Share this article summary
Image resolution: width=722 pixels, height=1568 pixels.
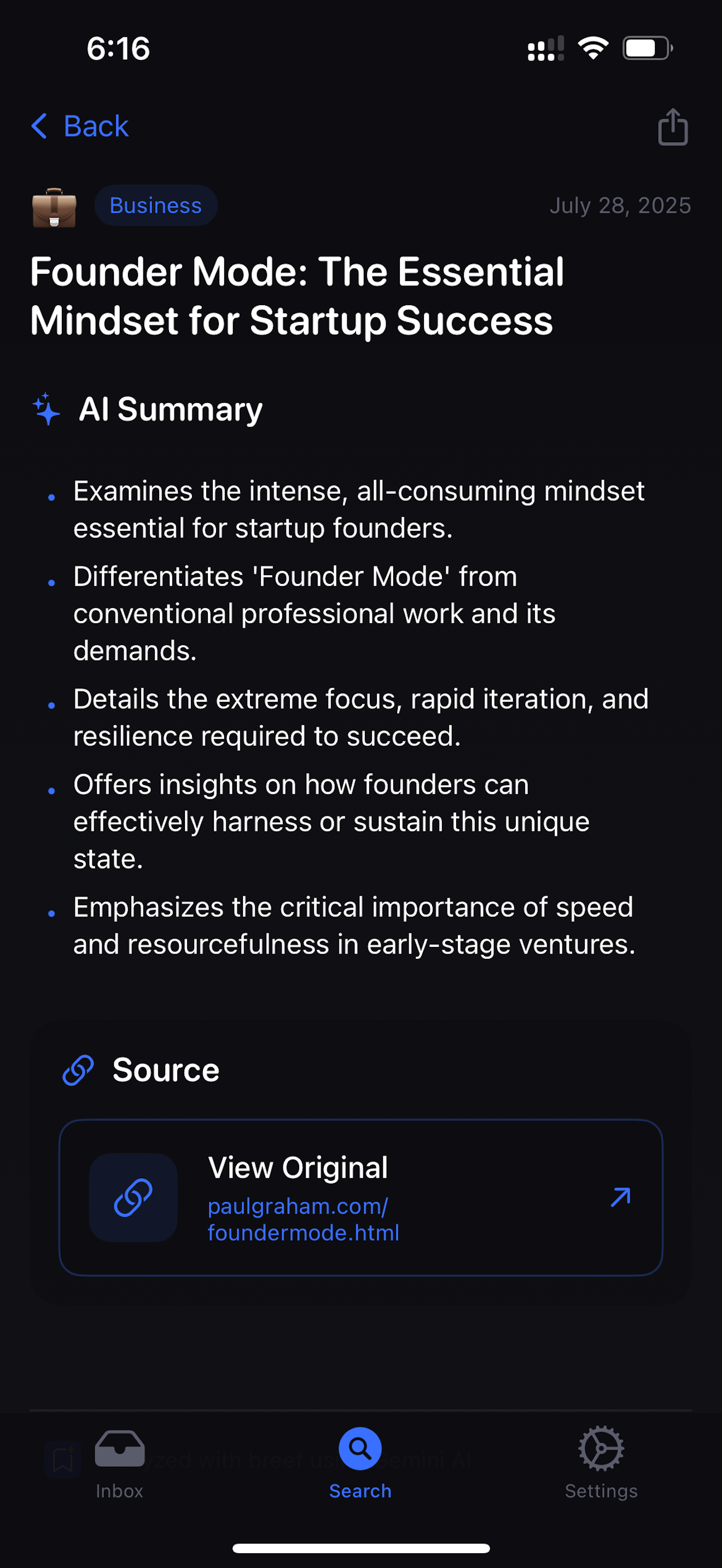pyautogui.click(x=673, y=127)
